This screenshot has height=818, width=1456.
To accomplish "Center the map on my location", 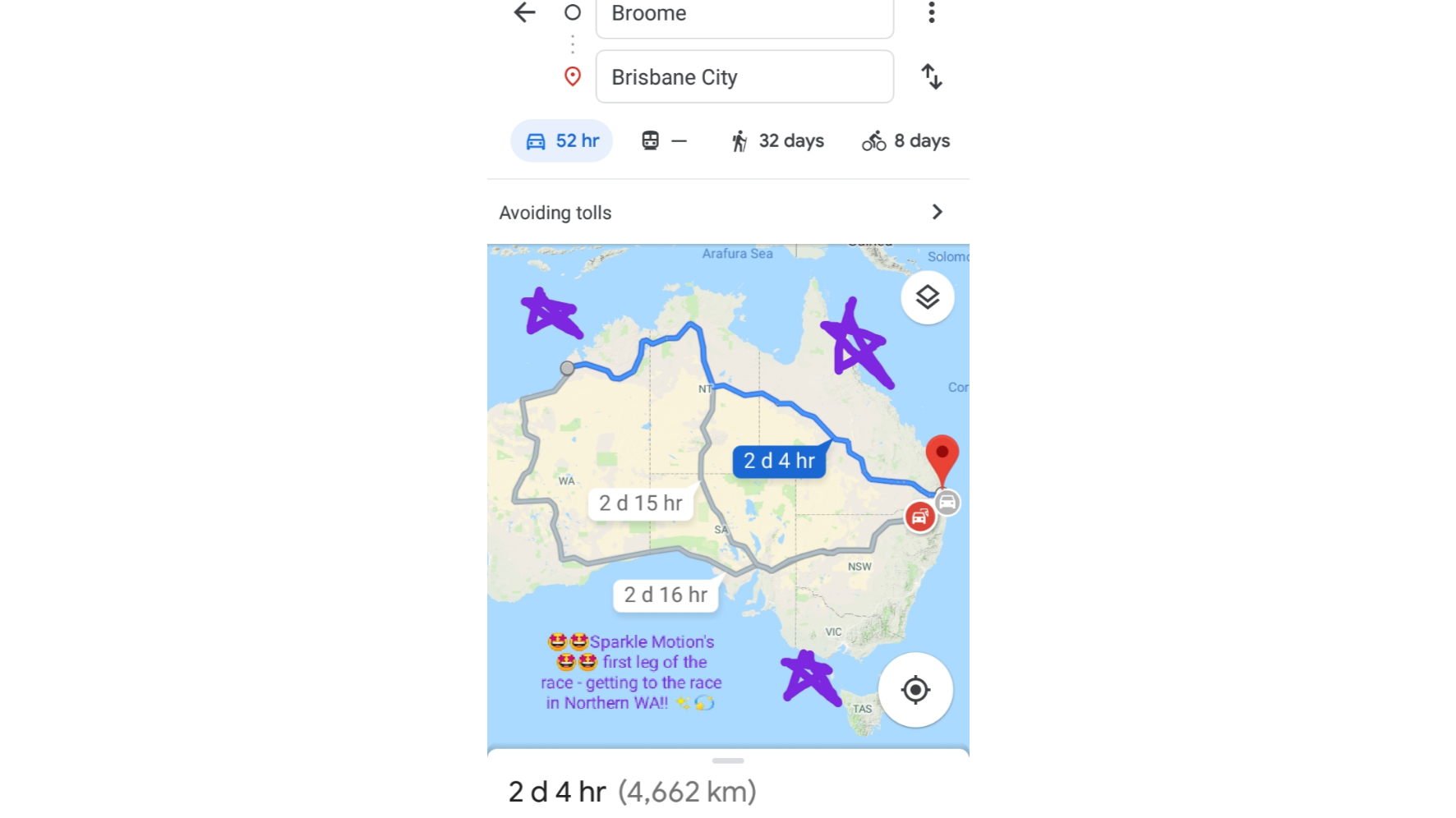I will tap(915, 690).
